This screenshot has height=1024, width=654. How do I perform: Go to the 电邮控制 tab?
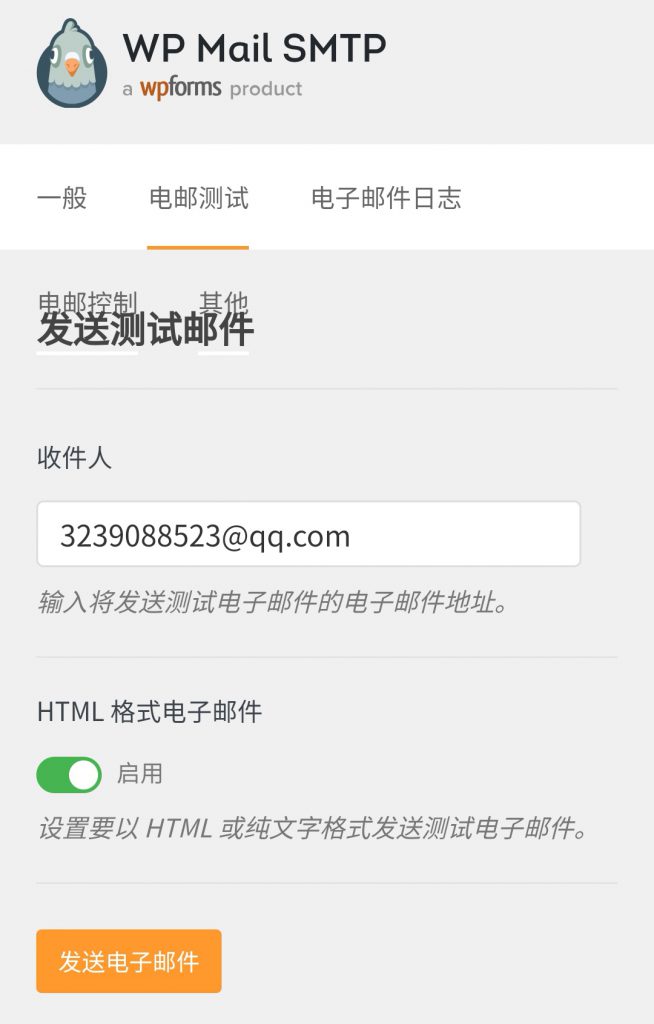tap(87, 303)
